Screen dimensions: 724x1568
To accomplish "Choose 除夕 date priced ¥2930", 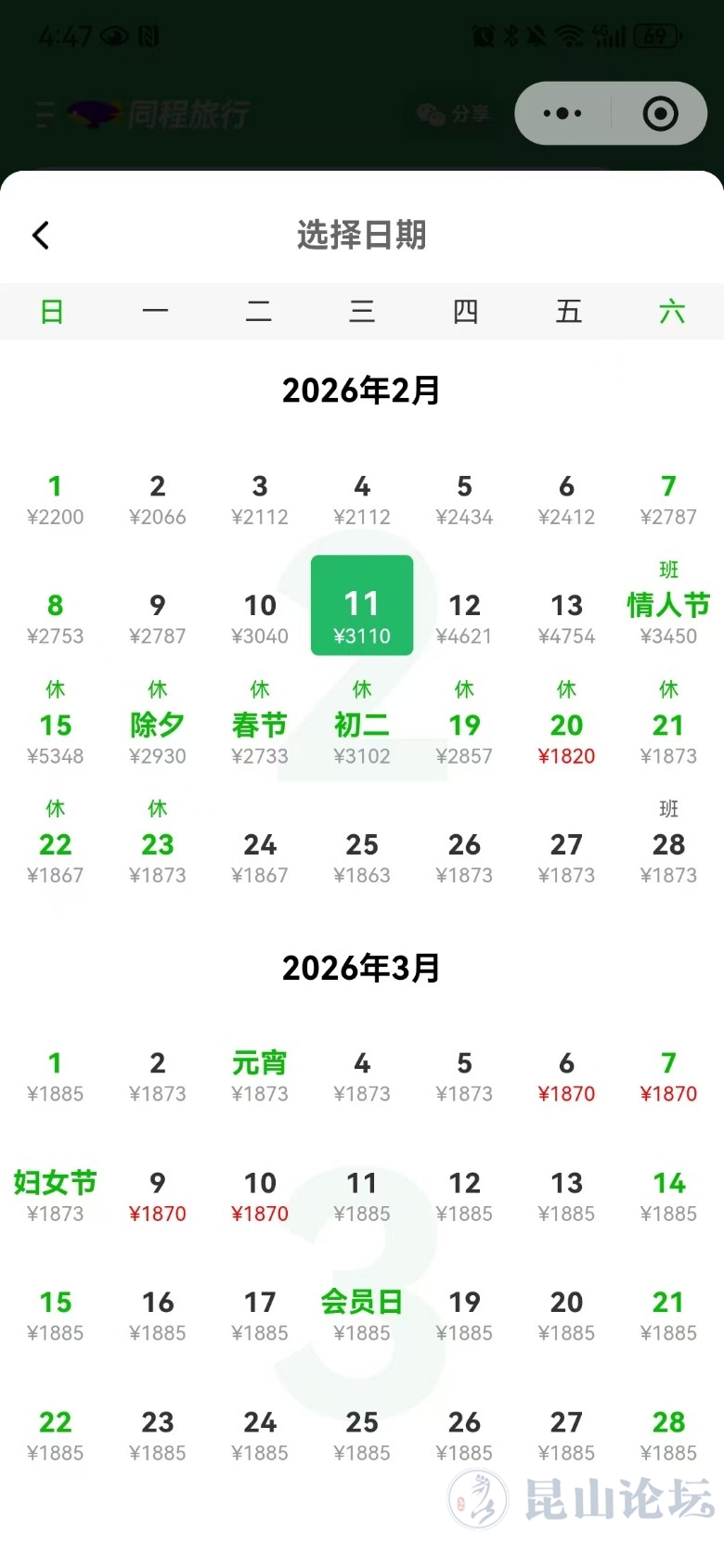I will click(x=158, y=738).
